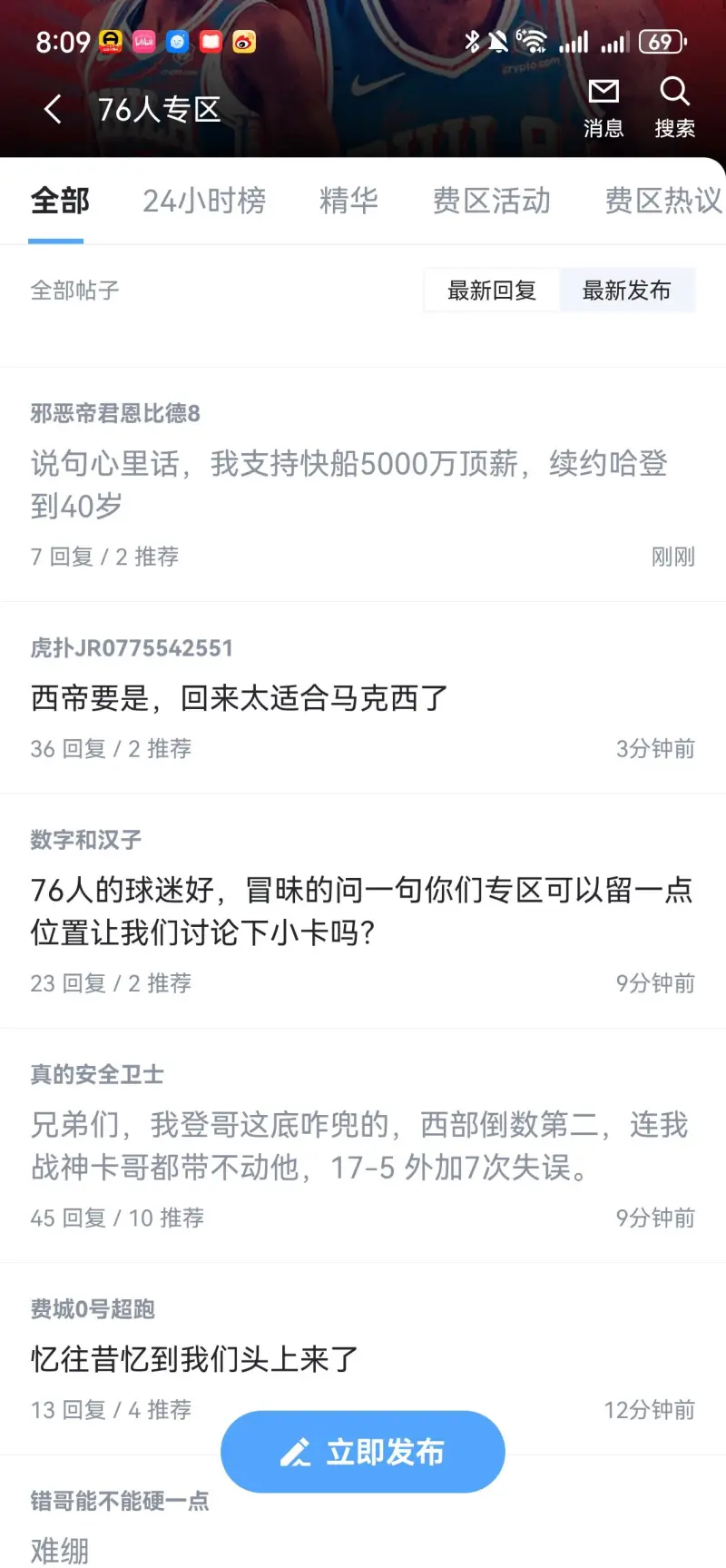Read the post asking 76人的球迷 about 小卡
The image size is (726, 1568).
pos(361,911)
